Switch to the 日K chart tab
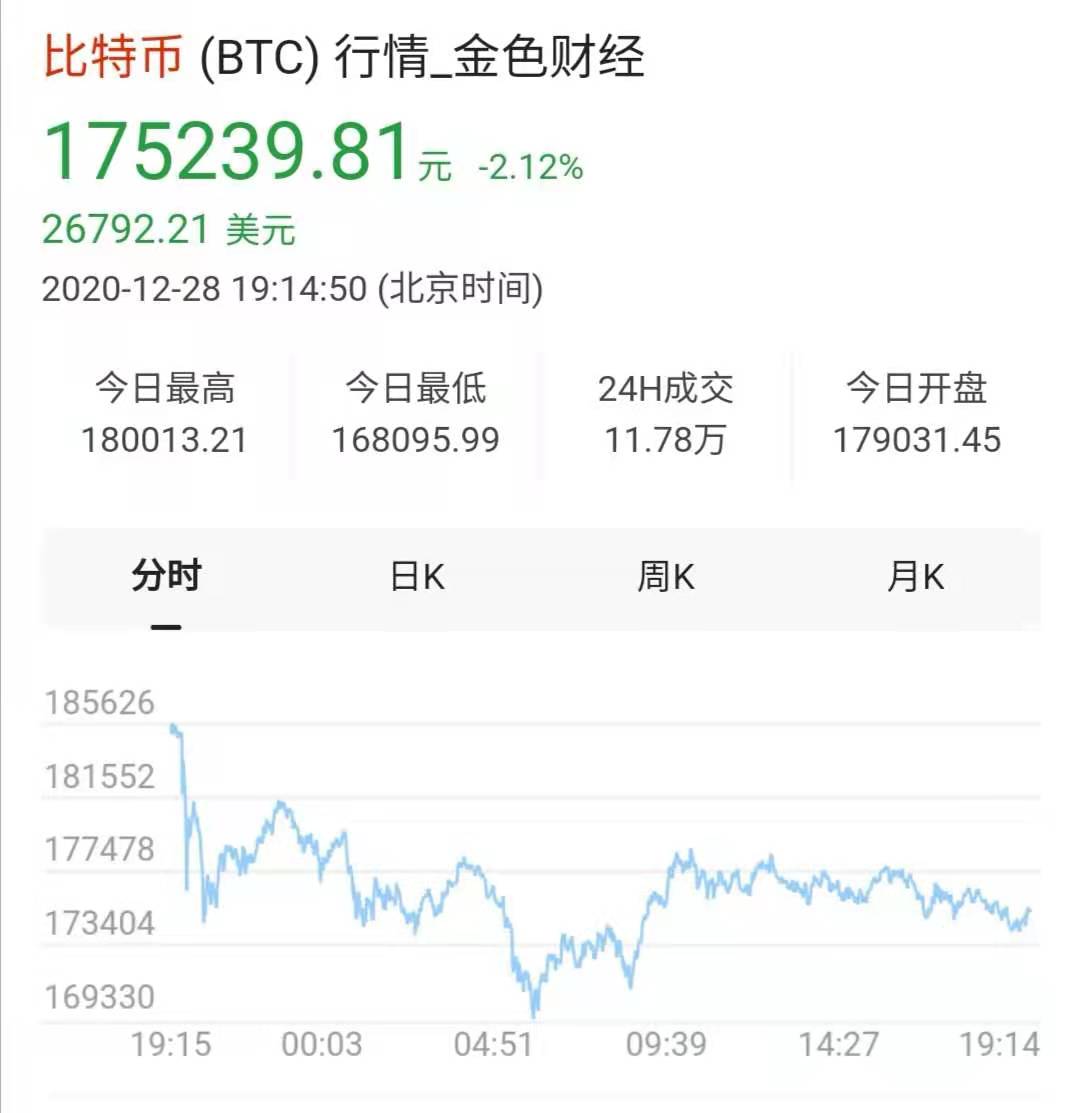The image size is (1080, 1113). click(417, 578)
